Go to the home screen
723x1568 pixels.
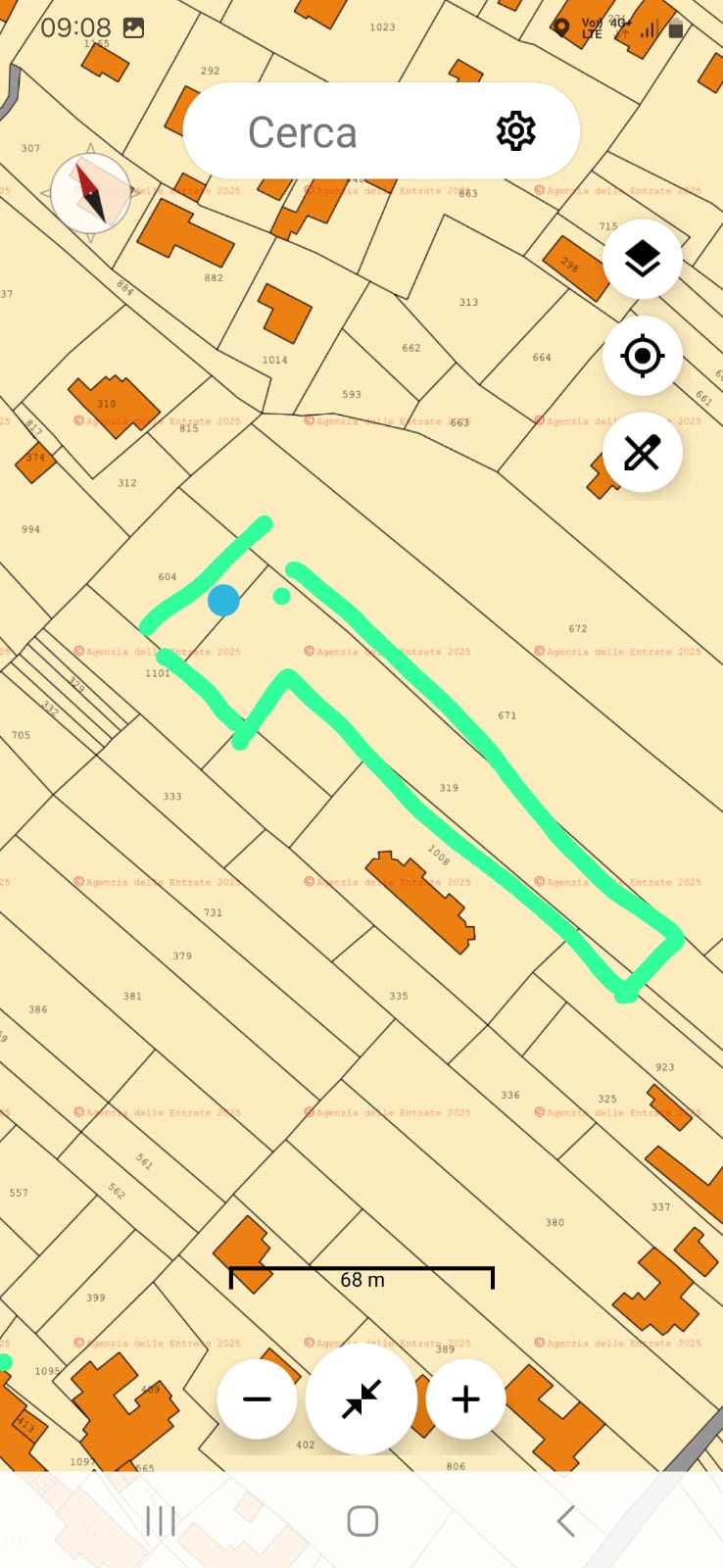[x=362, y=1521]
